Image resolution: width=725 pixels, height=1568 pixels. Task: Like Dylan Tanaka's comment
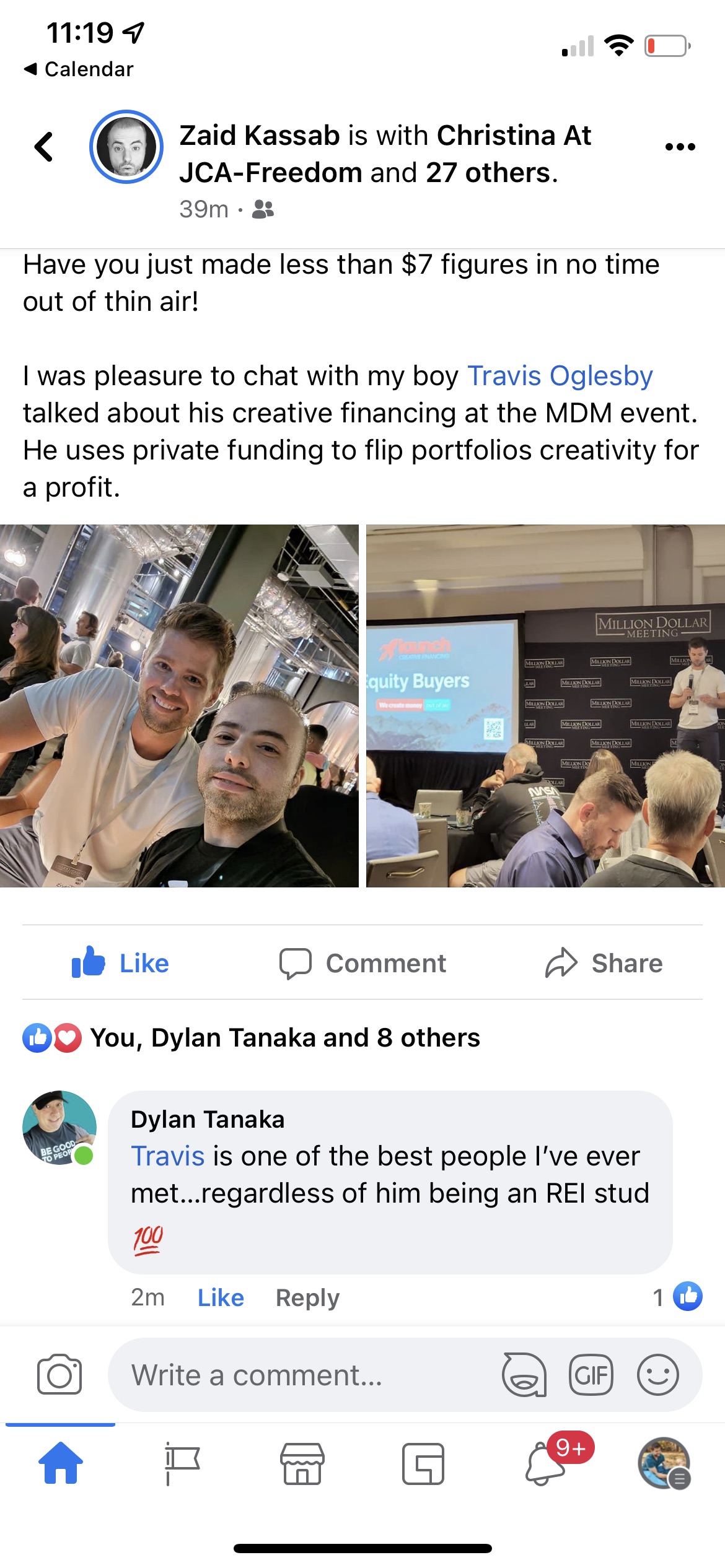[221, 1297]
